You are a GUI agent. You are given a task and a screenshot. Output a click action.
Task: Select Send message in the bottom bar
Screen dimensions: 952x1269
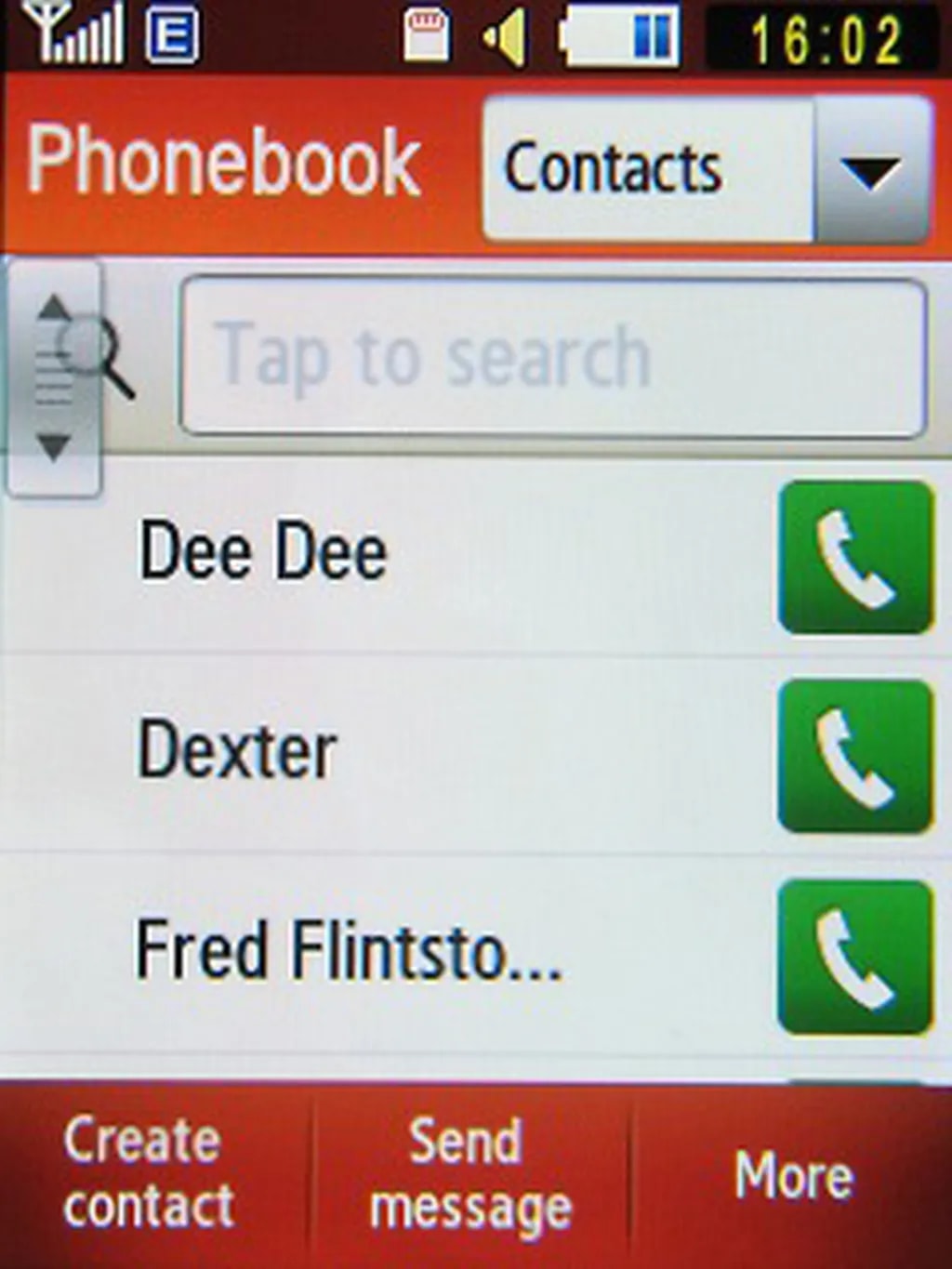click(469, 1175)
